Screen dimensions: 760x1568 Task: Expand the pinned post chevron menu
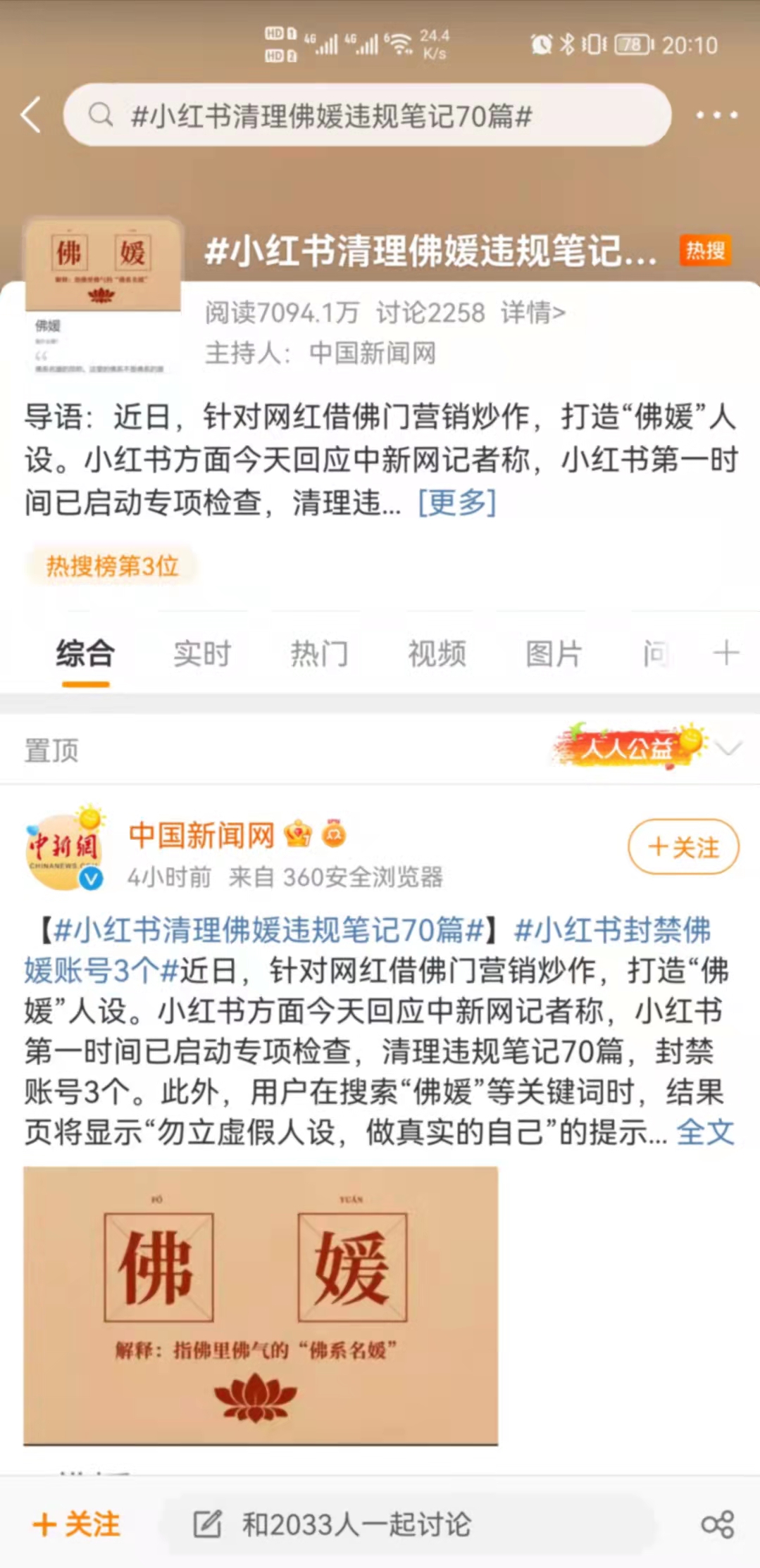728,748
